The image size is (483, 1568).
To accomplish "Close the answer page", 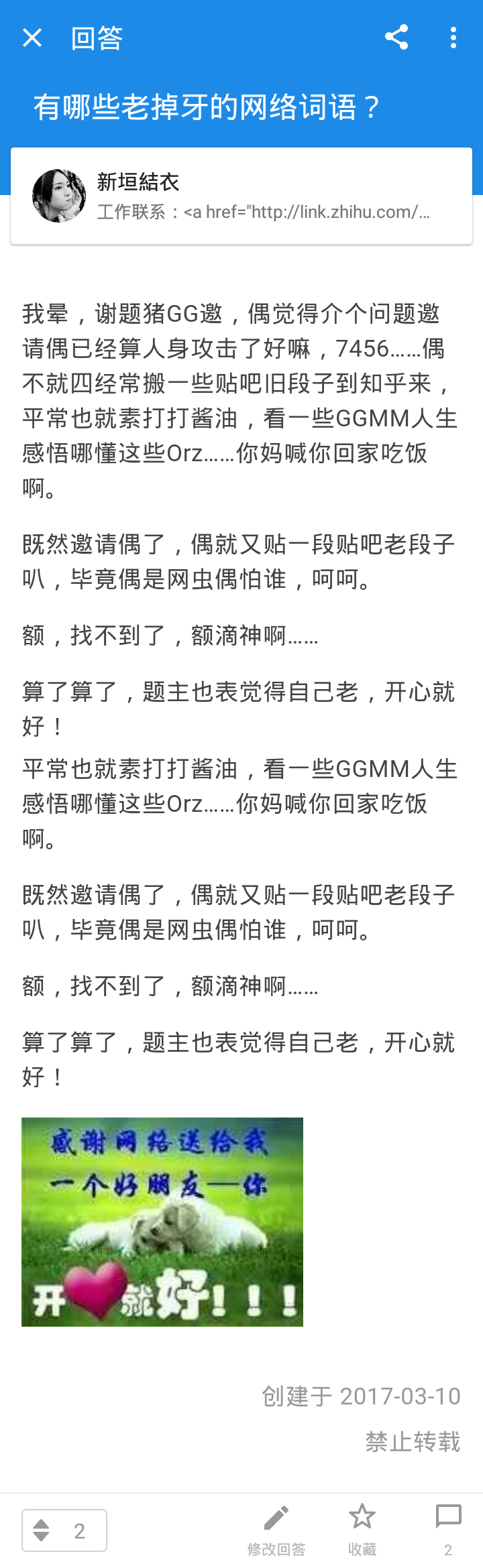I will [x=32, y=38].
